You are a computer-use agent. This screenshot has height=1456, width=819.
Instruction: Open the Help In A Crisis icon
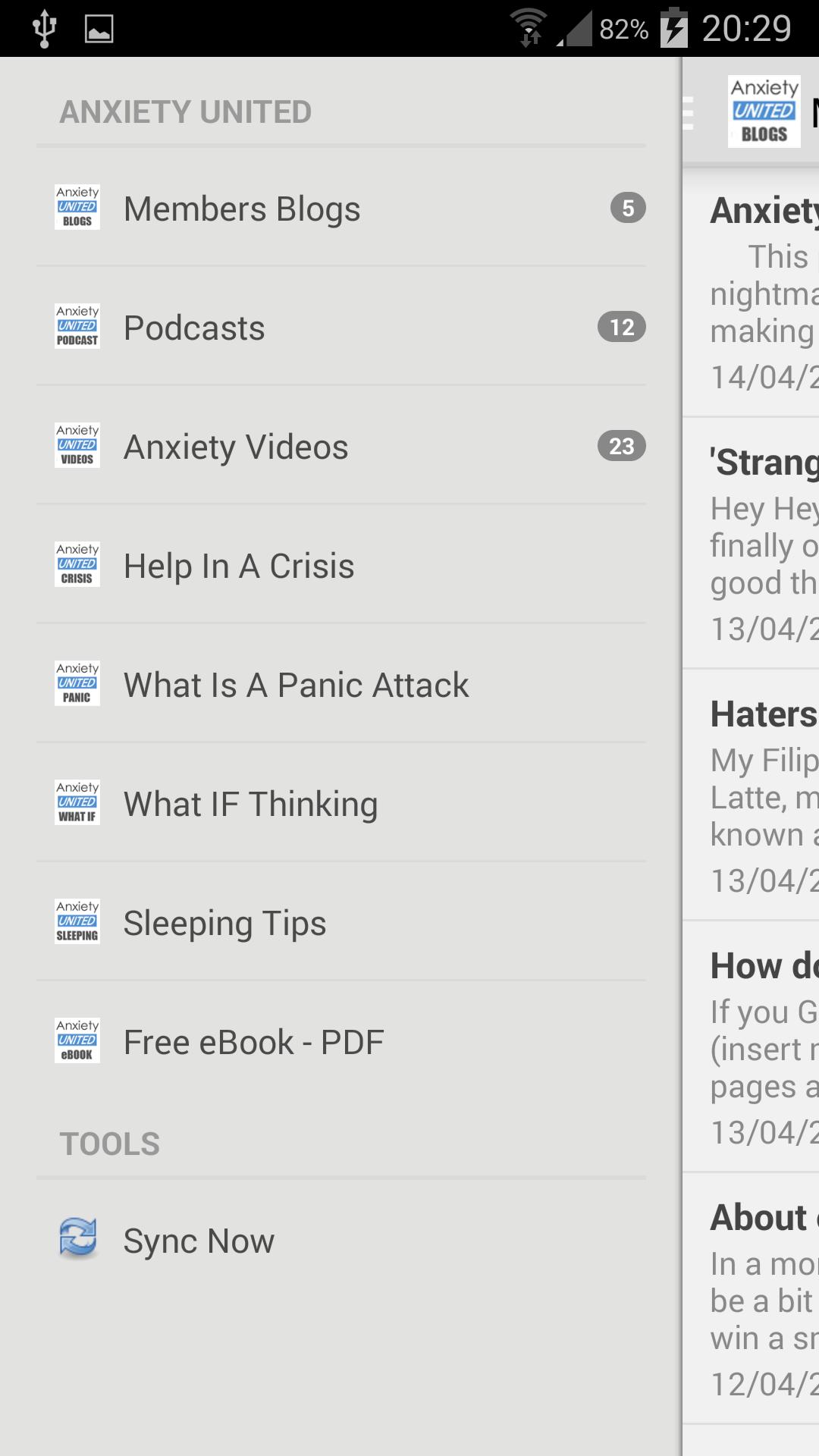(77, 565)
